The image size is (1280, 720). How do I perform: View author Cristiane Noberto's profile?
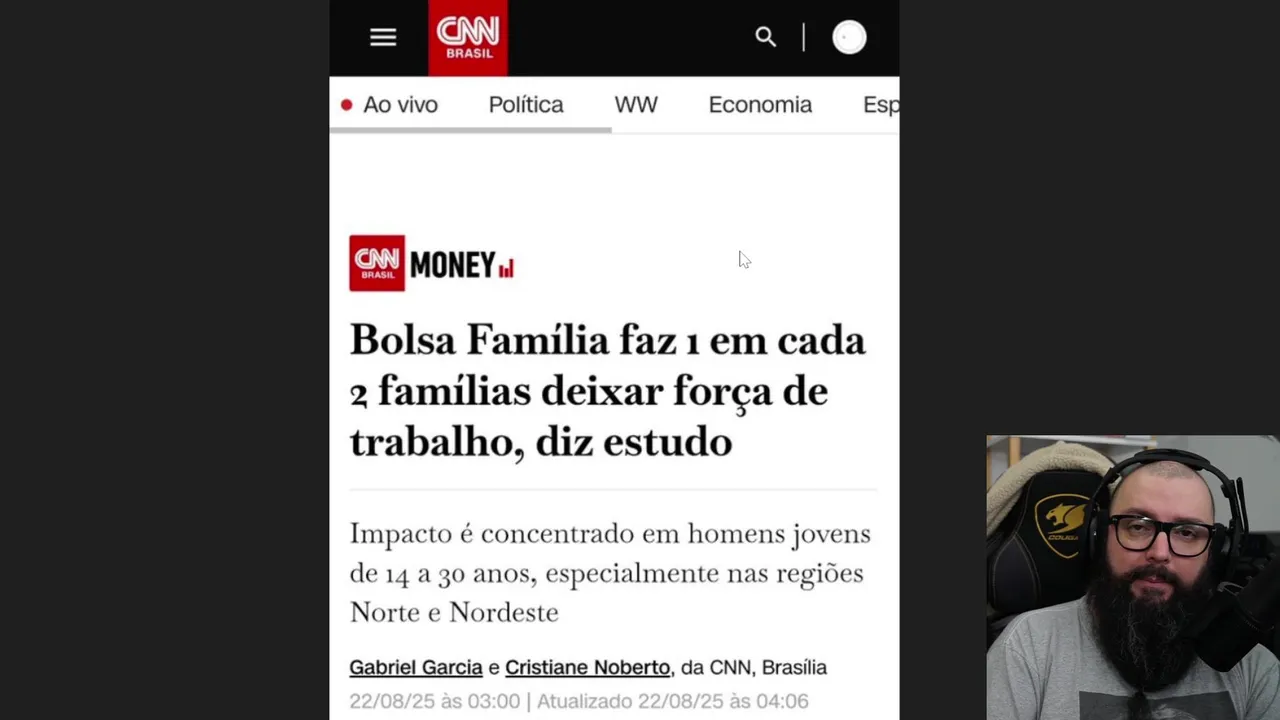tap(587, 667)
